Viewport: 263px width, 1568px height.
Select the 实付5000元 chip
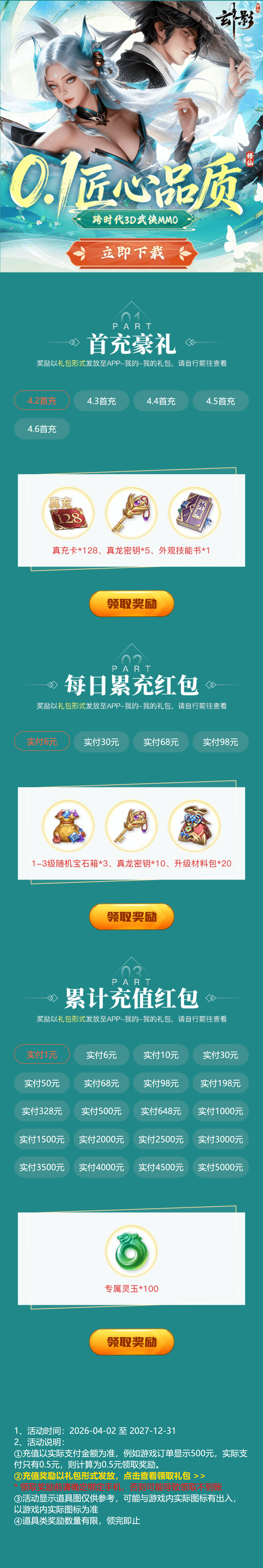pos(220,1167)
